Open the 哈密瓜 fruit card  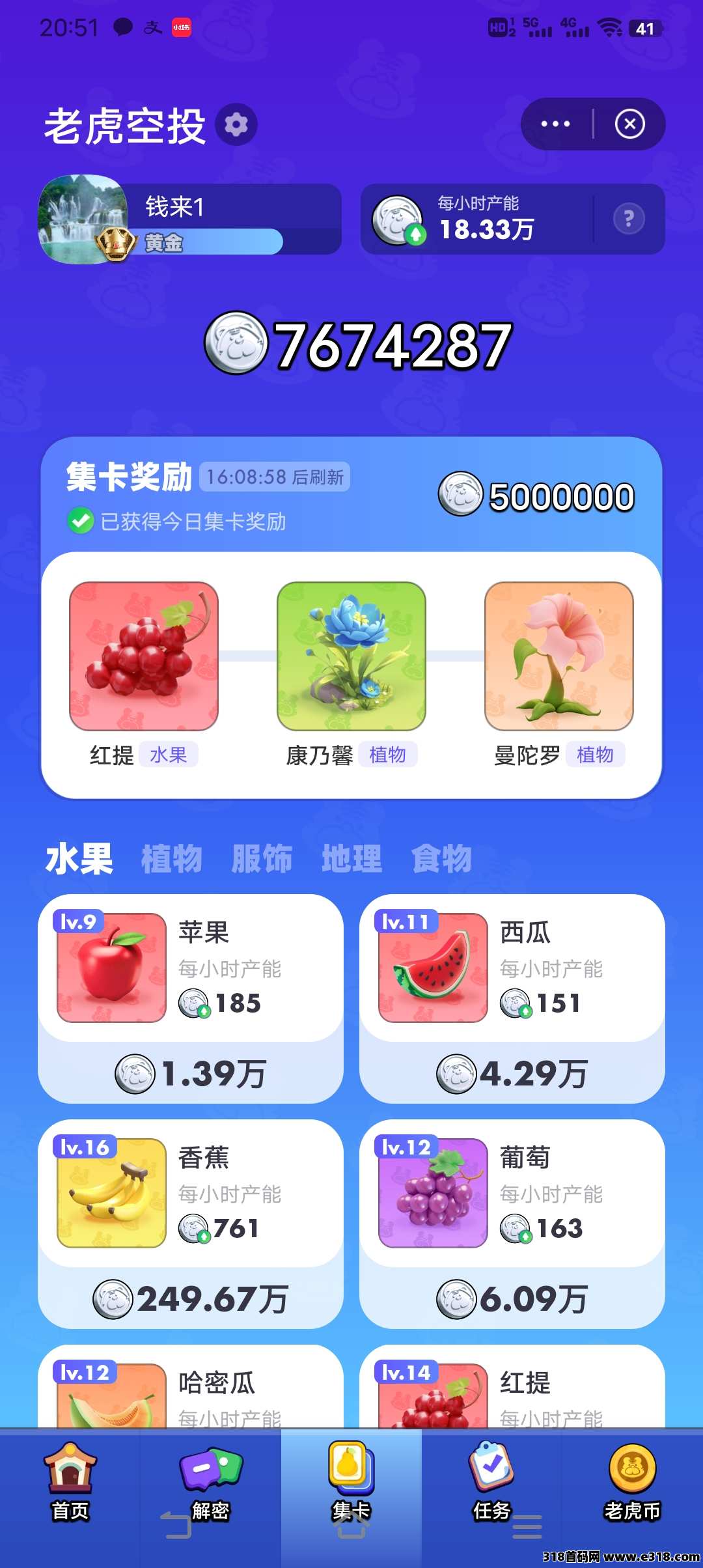[191, 1387]
